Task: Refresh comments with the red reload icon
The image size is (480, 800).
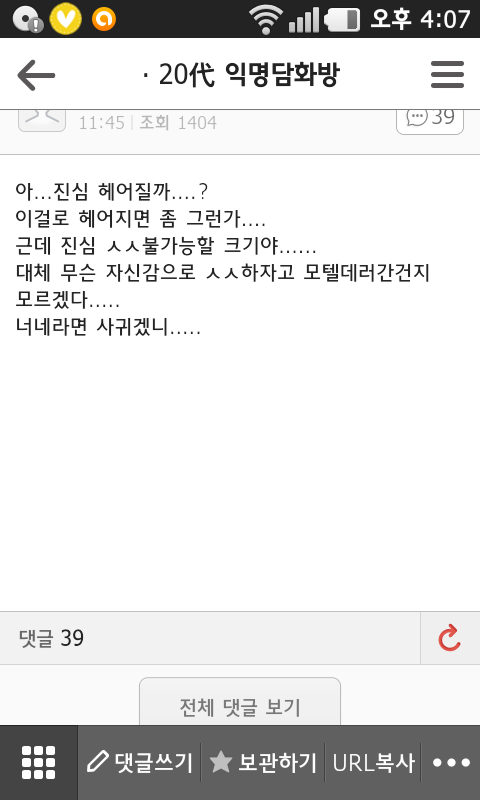Action: coord(449,638)
